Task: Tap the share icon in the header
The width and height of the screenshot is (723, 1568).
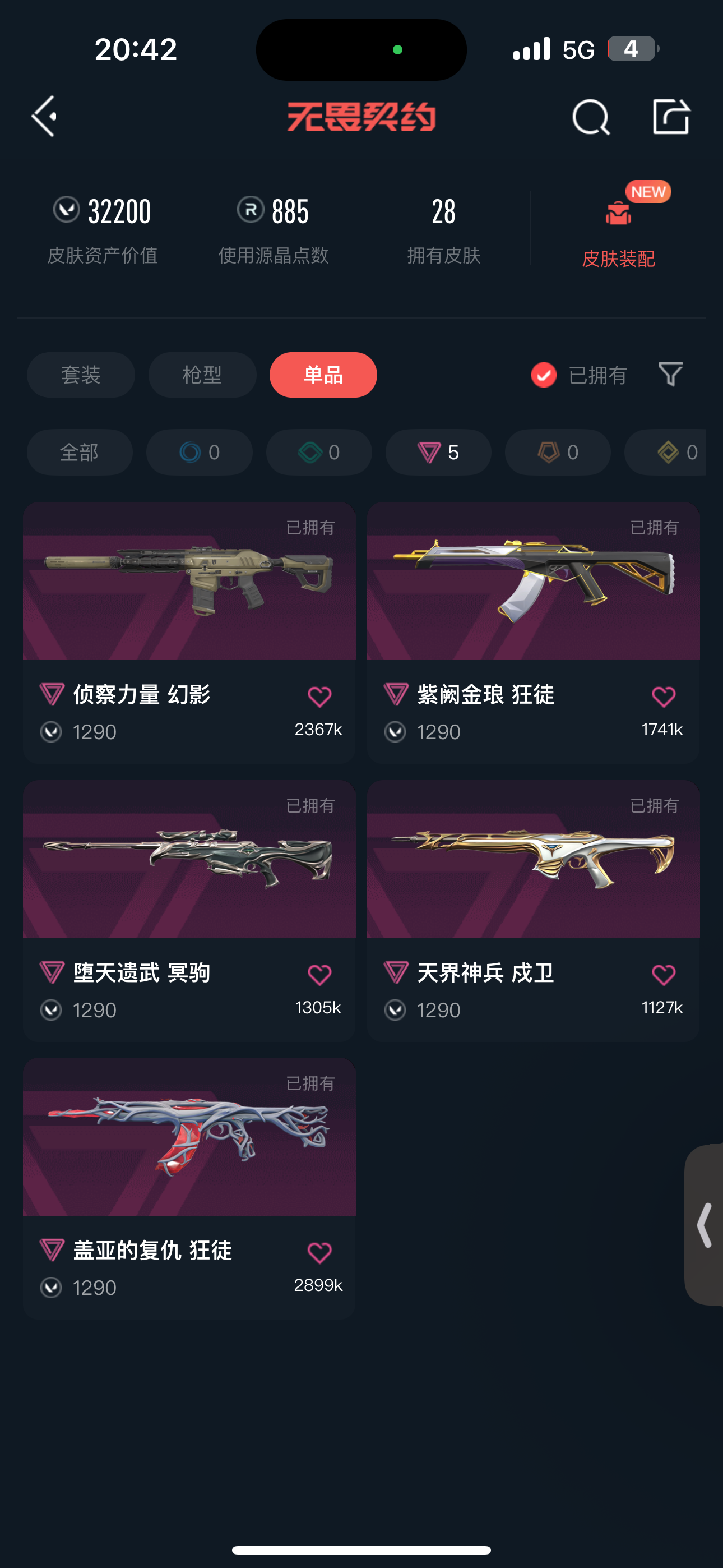Action: (x=671, y=116)
